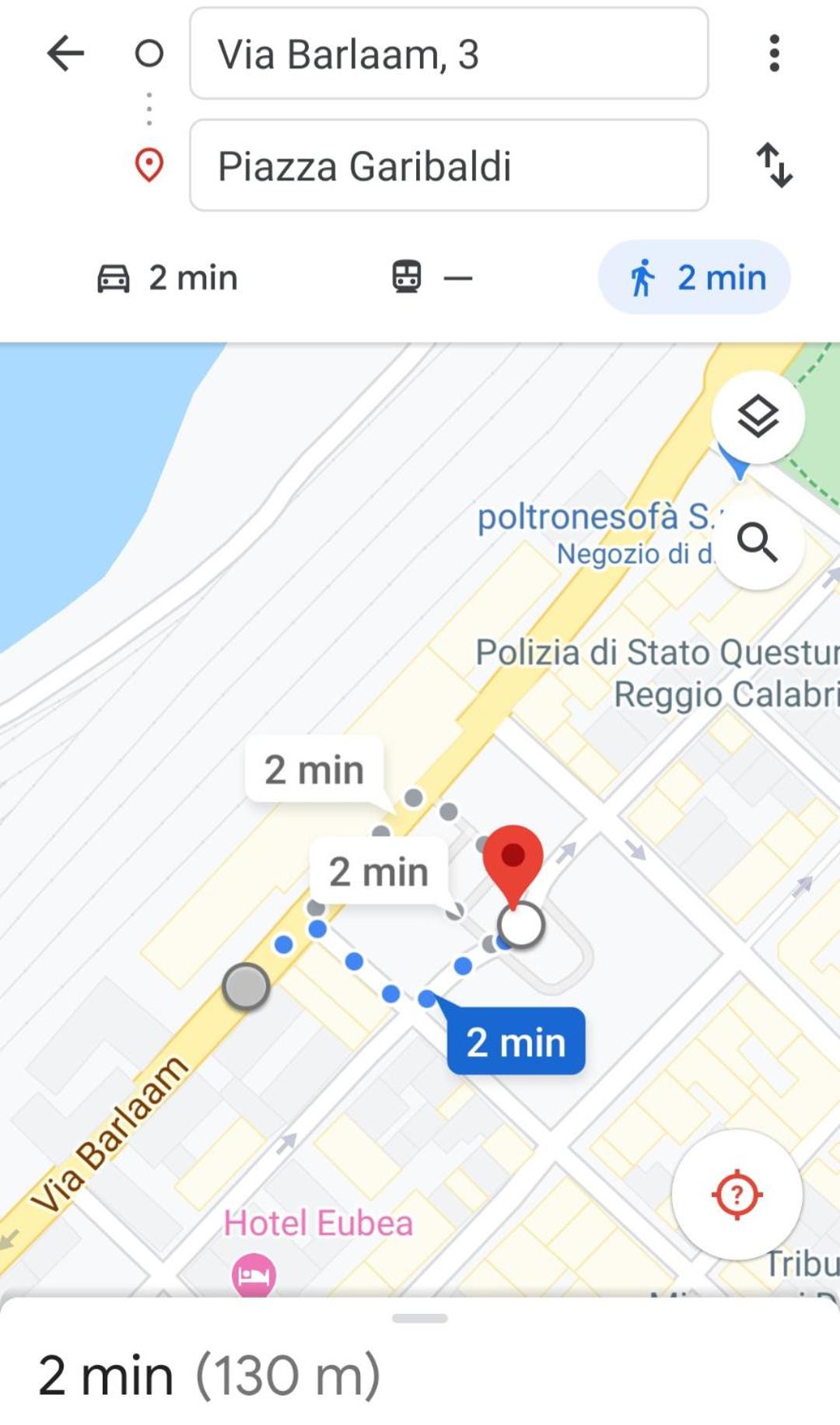Screen dimensions: 840x1425
Task: Edit the destination Piazza Garibaldi
Action: [449, 165]
